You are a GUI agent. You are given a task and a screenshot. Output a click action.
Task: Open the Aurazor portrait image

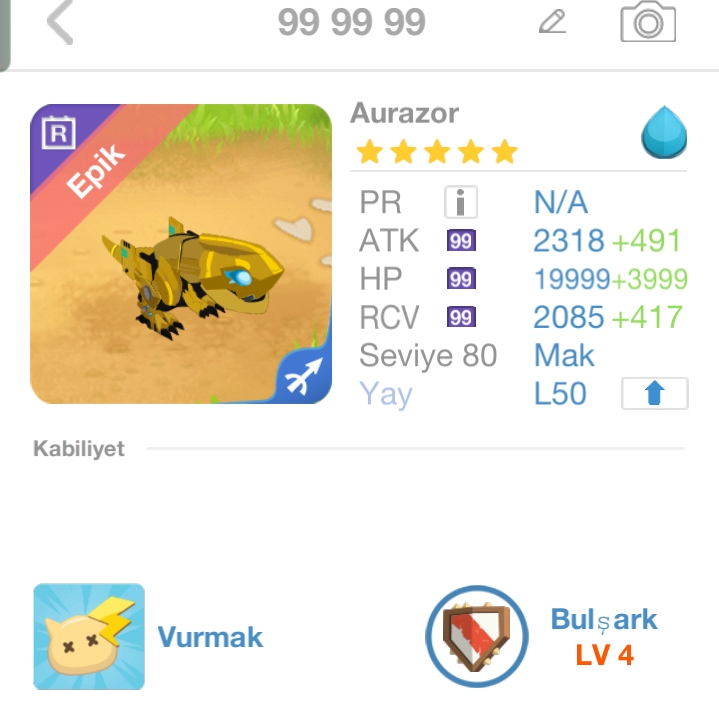[x=181, y=254]
